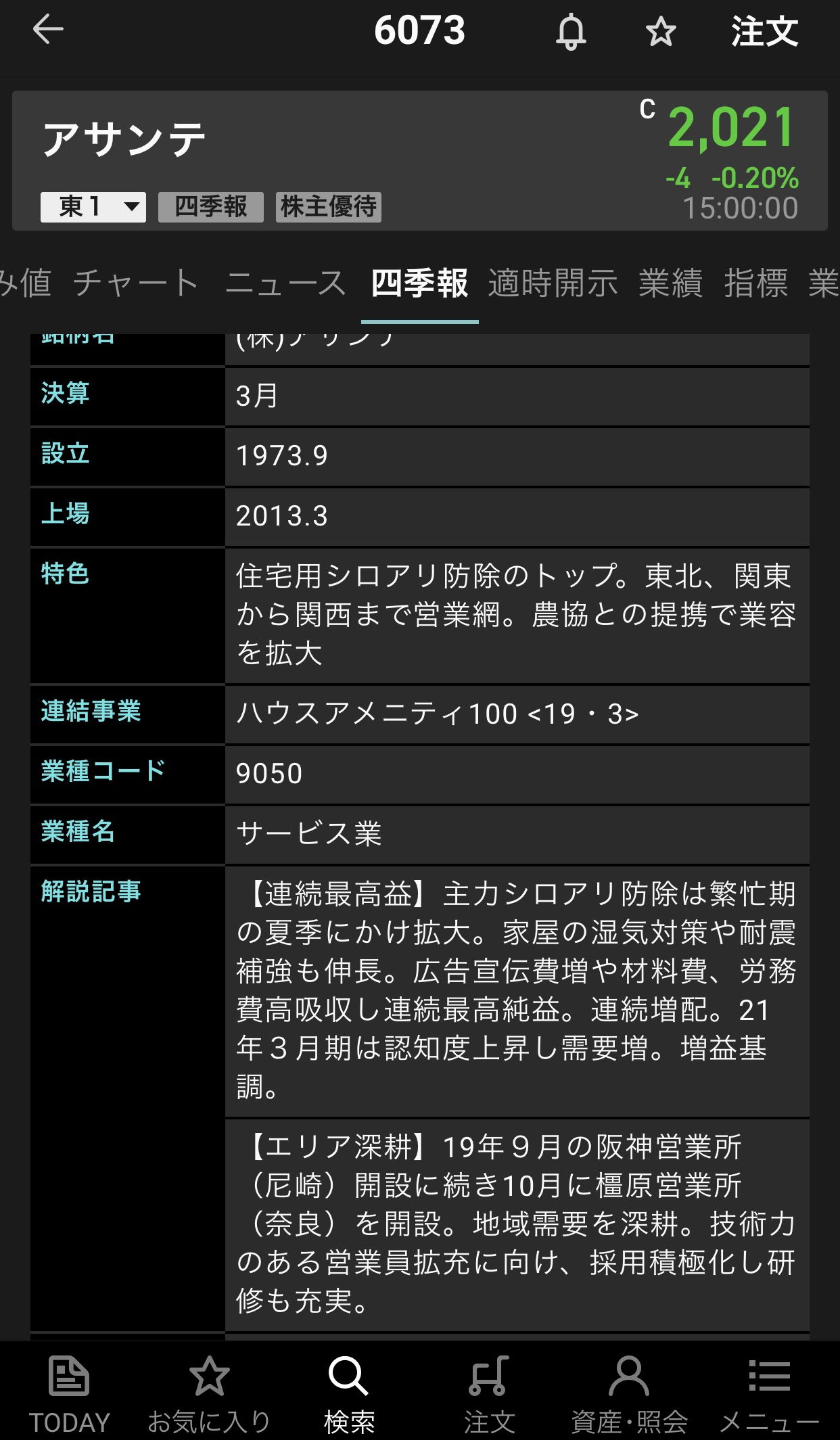Open the price alert bell
The width and height of the screenshot is (840, 1440).
(571, 32)
